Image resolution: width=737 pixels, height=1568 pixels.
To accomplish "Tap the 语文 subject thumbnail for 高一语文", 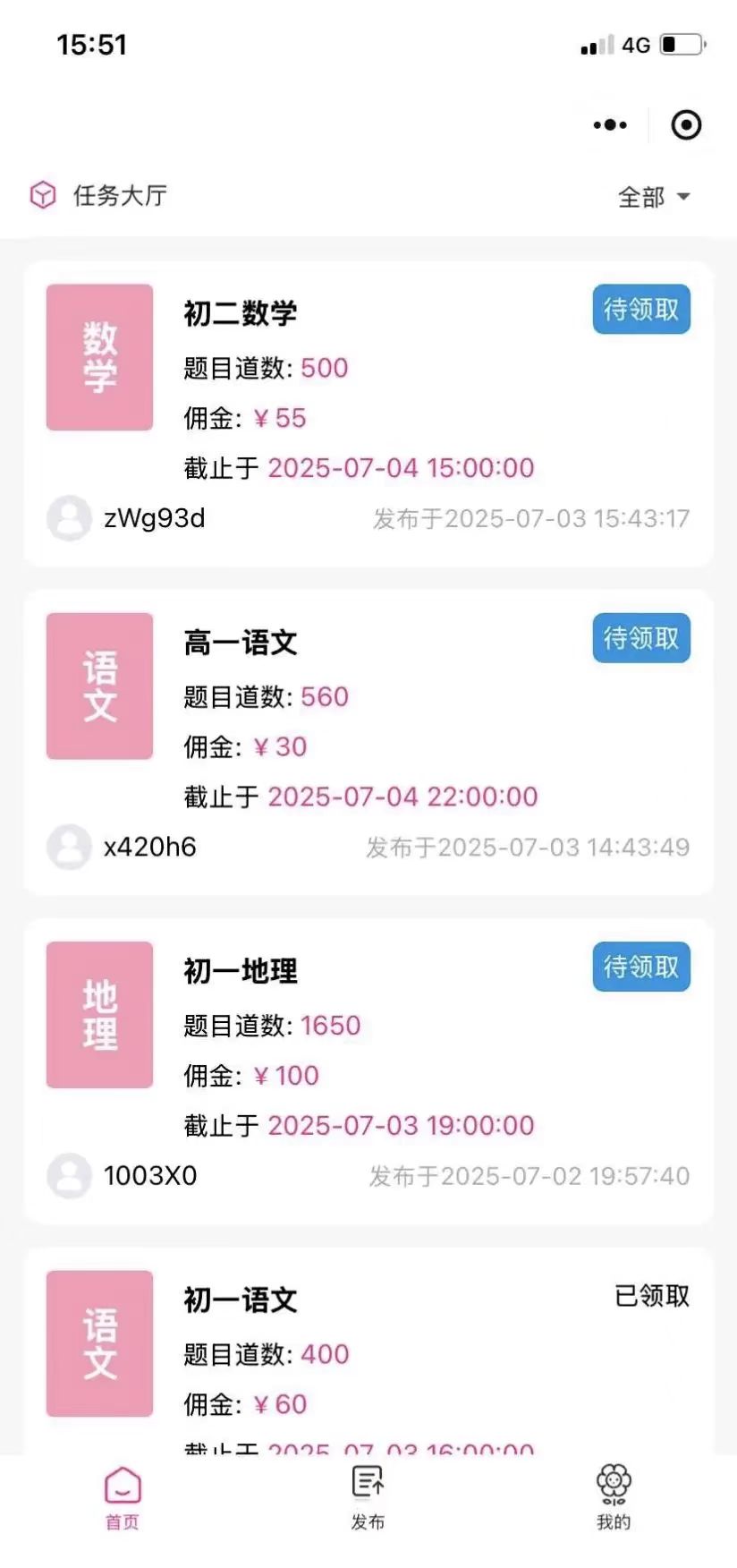I will coord(99,685).
